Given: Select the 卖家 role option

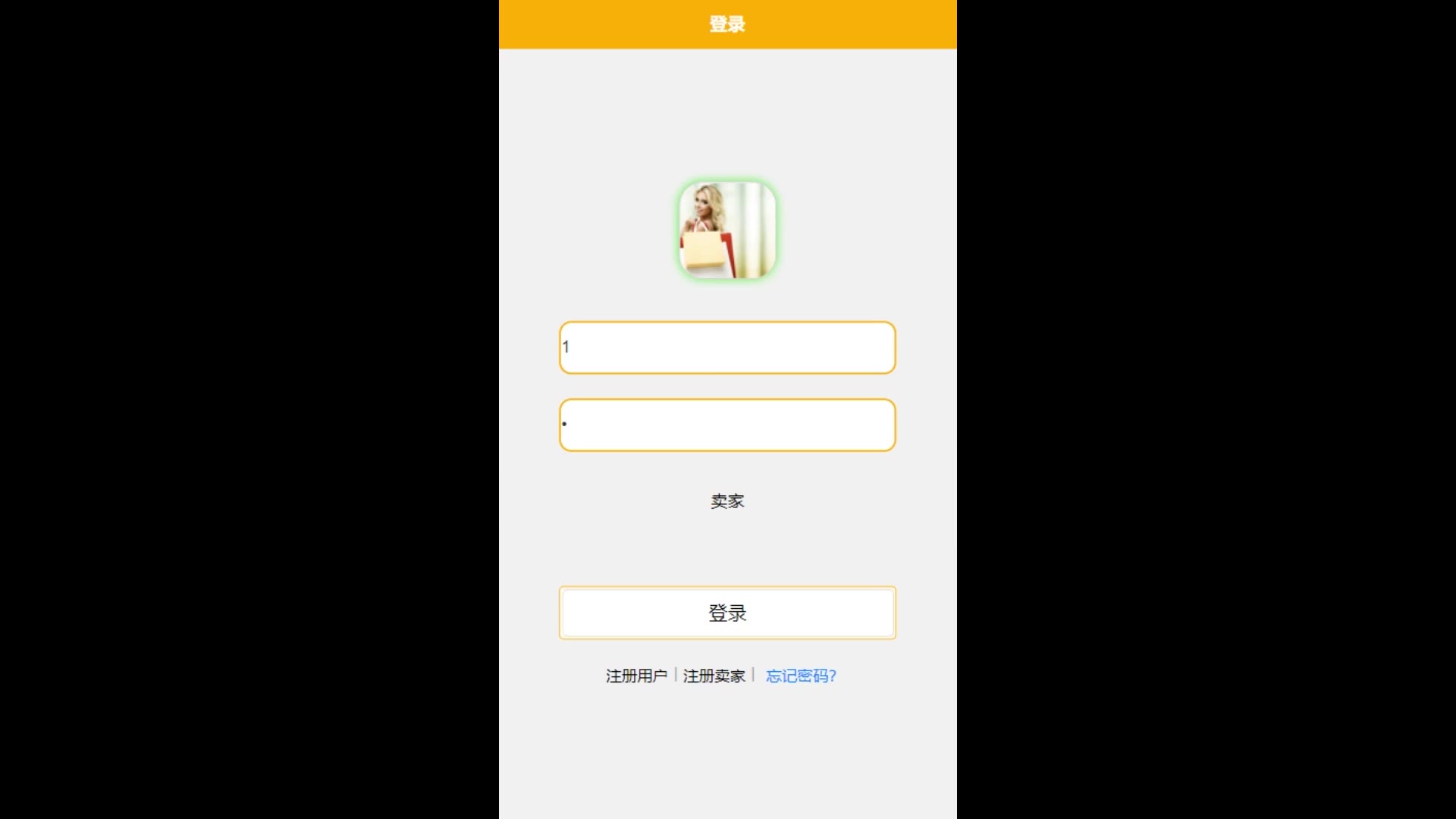Looking at the screenshot, I should click(727, 500).
